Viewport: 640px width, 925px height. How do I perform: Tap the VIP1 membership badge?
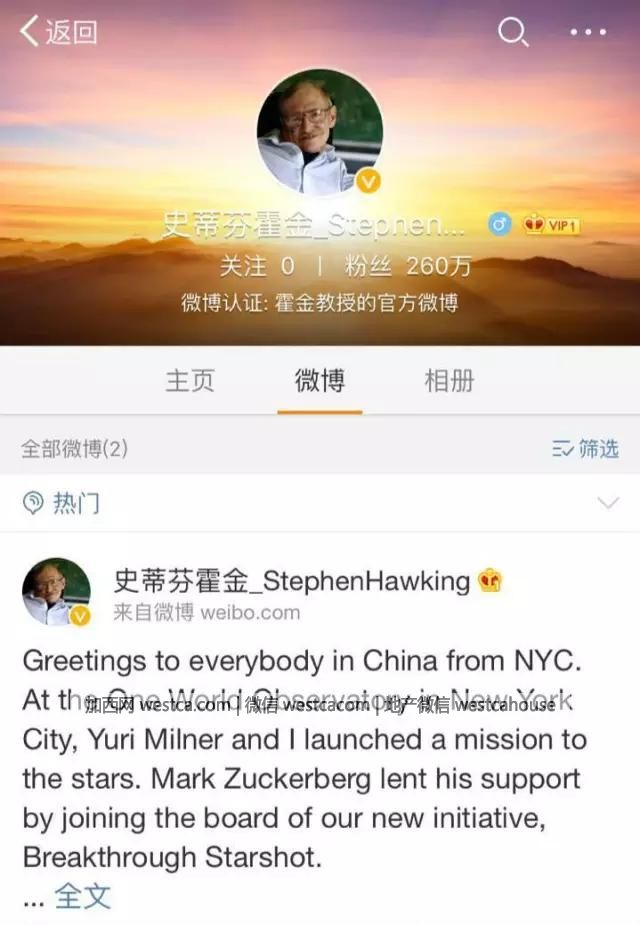coord(551,226)
